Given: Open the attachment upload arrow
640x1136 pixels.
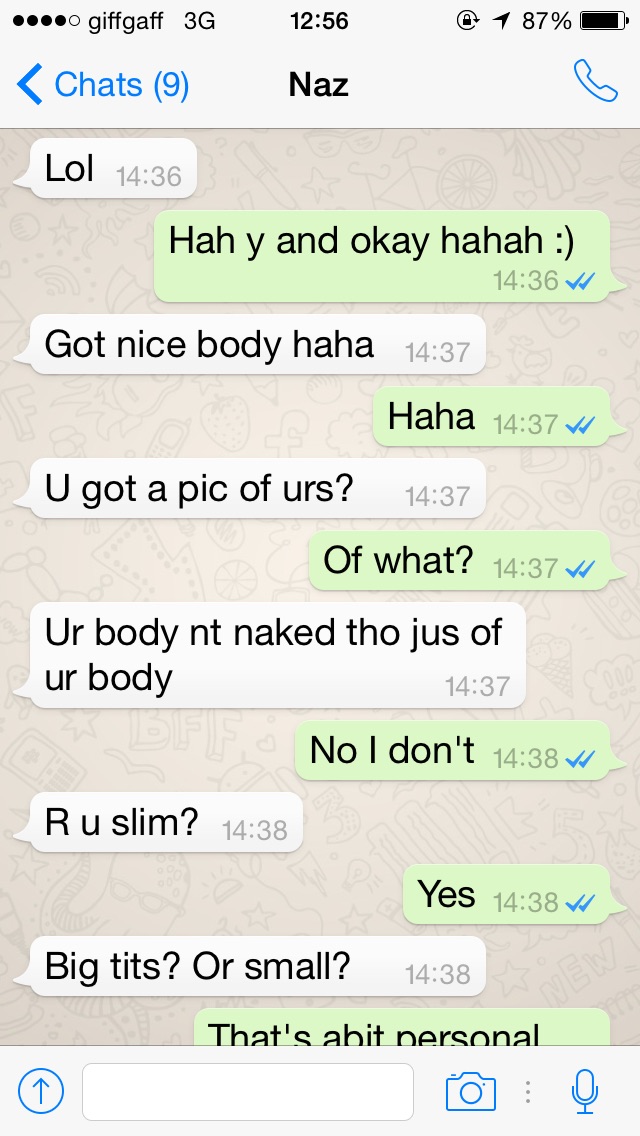Looking at the screenshot, I should 41,1091.
